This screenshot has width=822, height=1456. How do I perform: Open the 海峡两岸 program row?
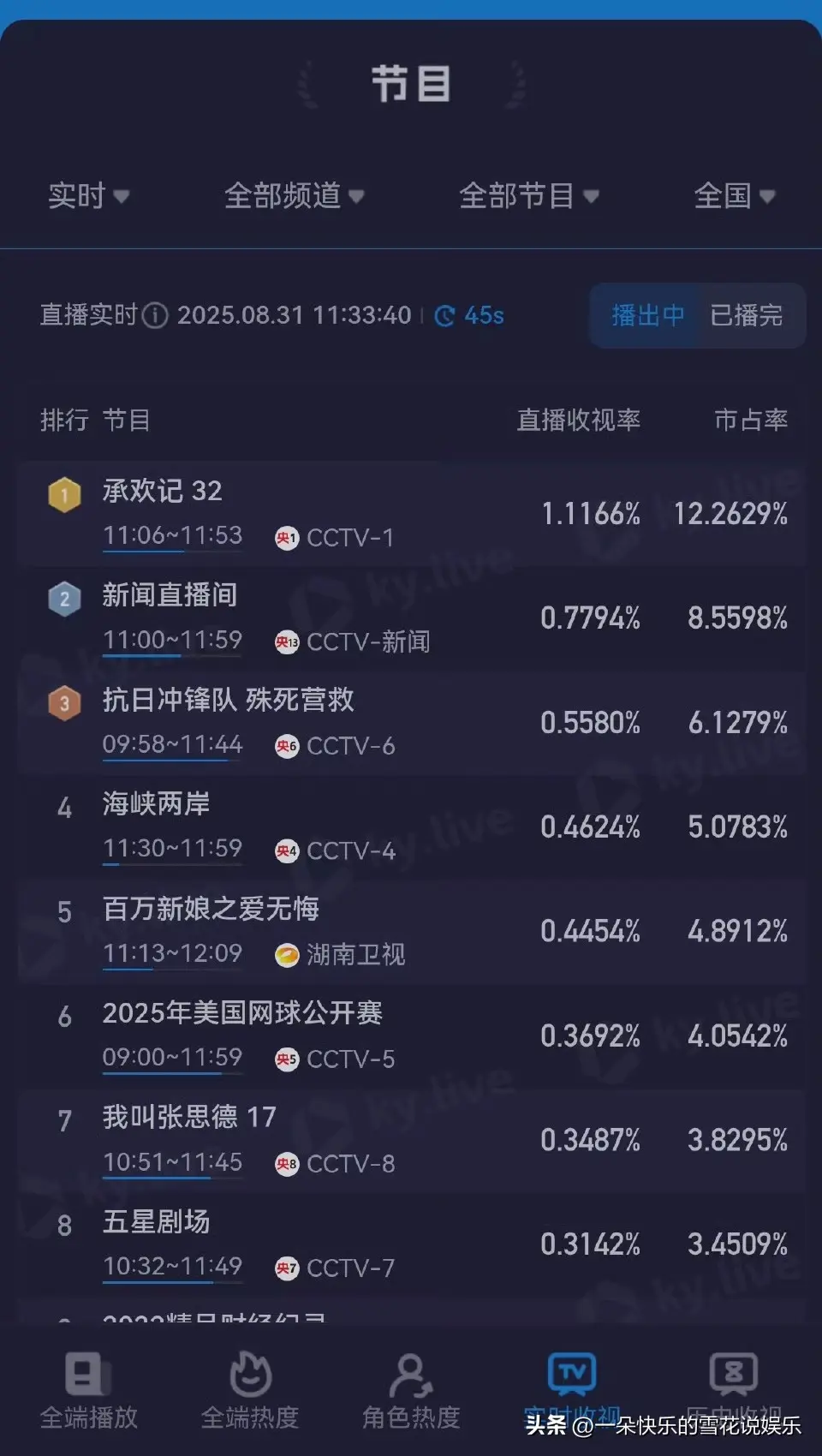pyautogui.click(x=411, y=826)
